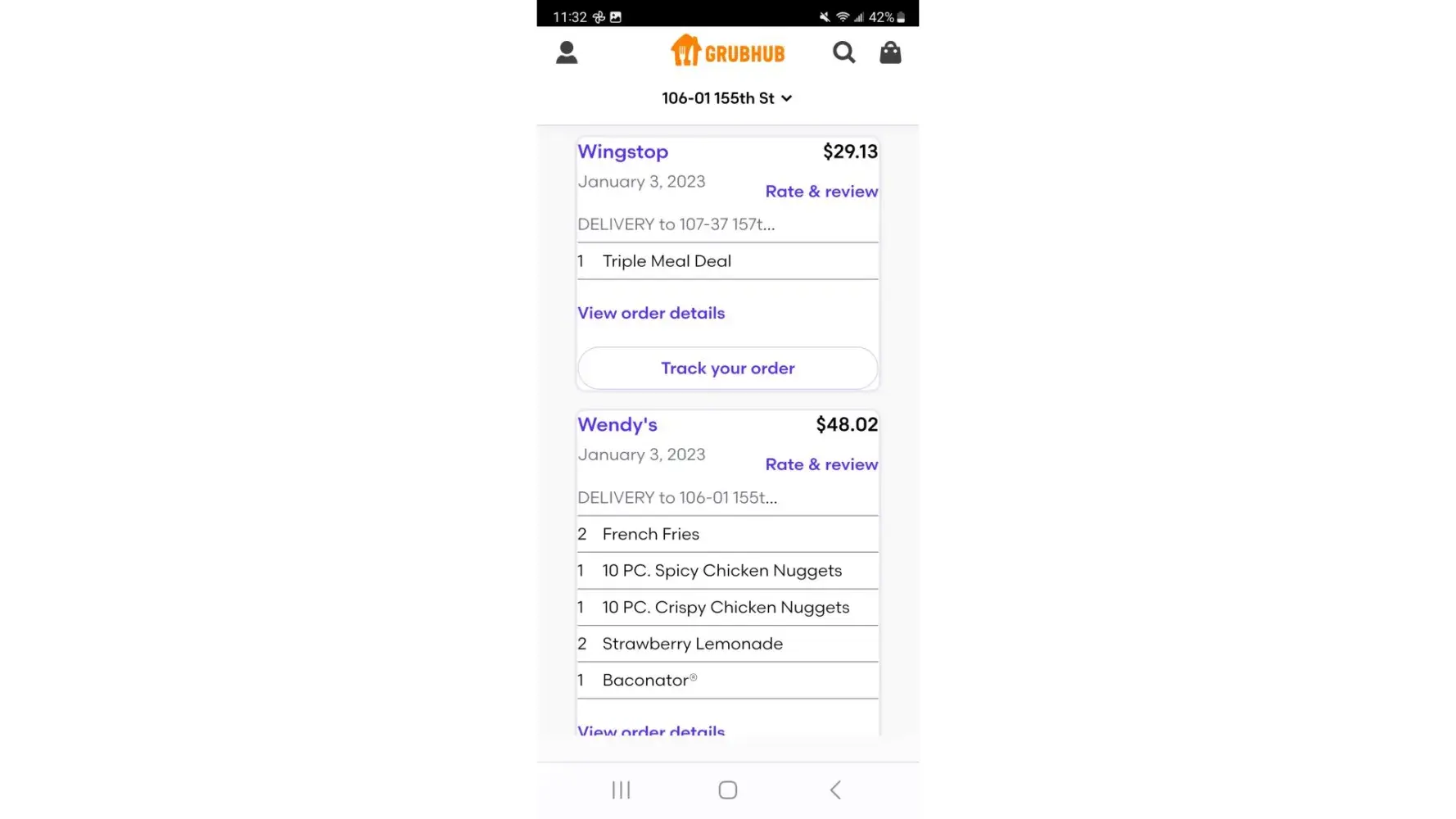The height and width of the screenshot is (819, 1456).
Task: Go back using the system back button
Action: [835, 790]
